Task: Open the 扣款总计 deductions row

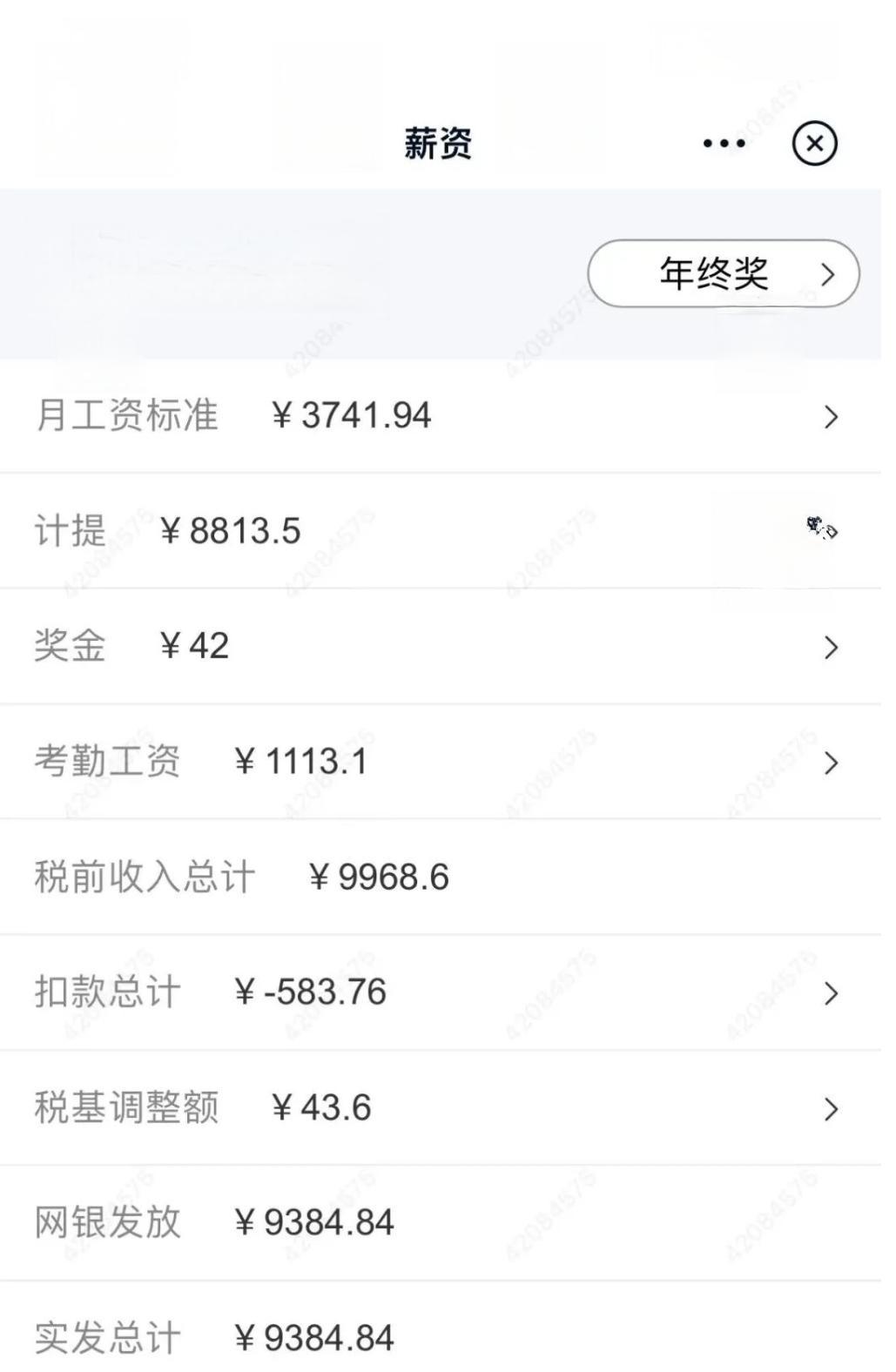Action: pos(830,992)
